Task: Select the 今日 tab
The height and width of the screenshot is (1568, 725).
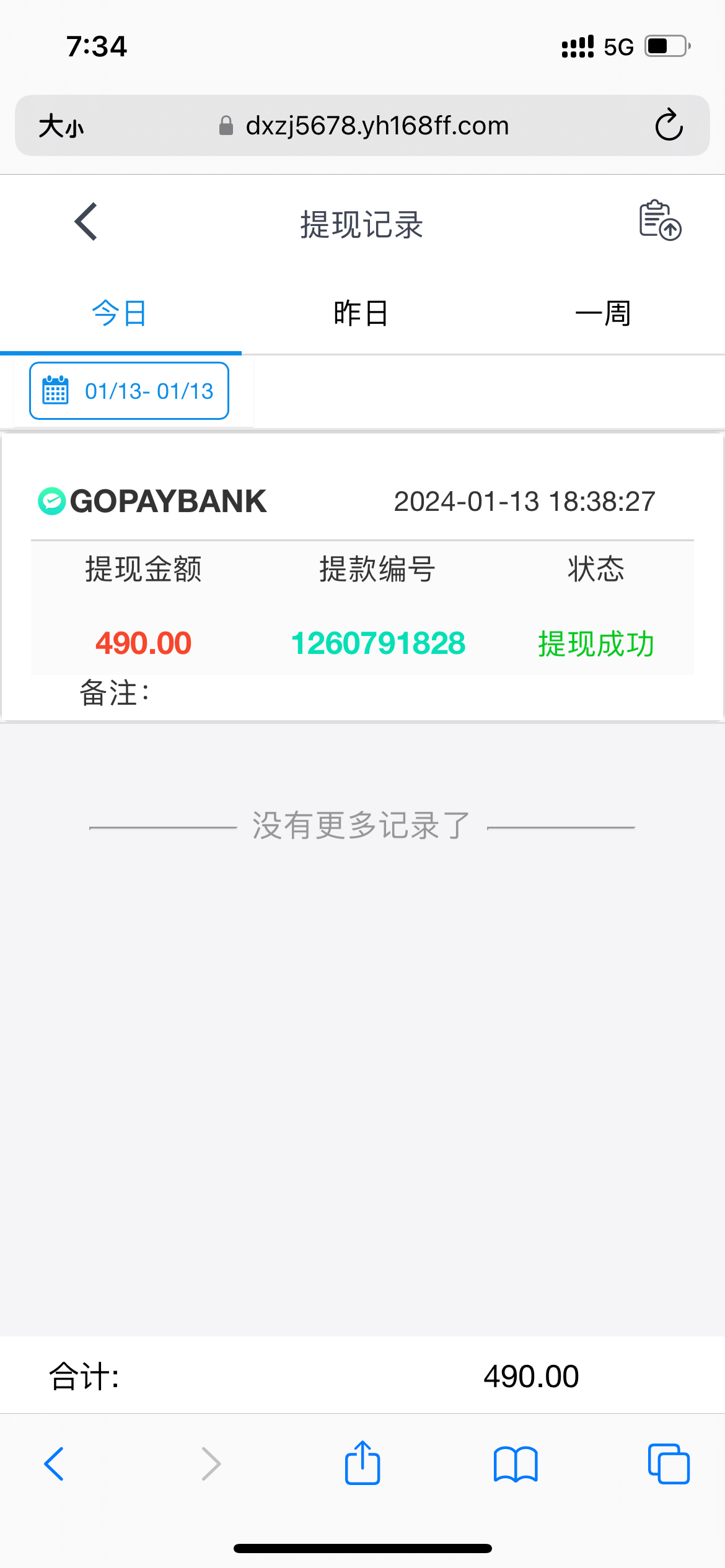Action: 120,313
